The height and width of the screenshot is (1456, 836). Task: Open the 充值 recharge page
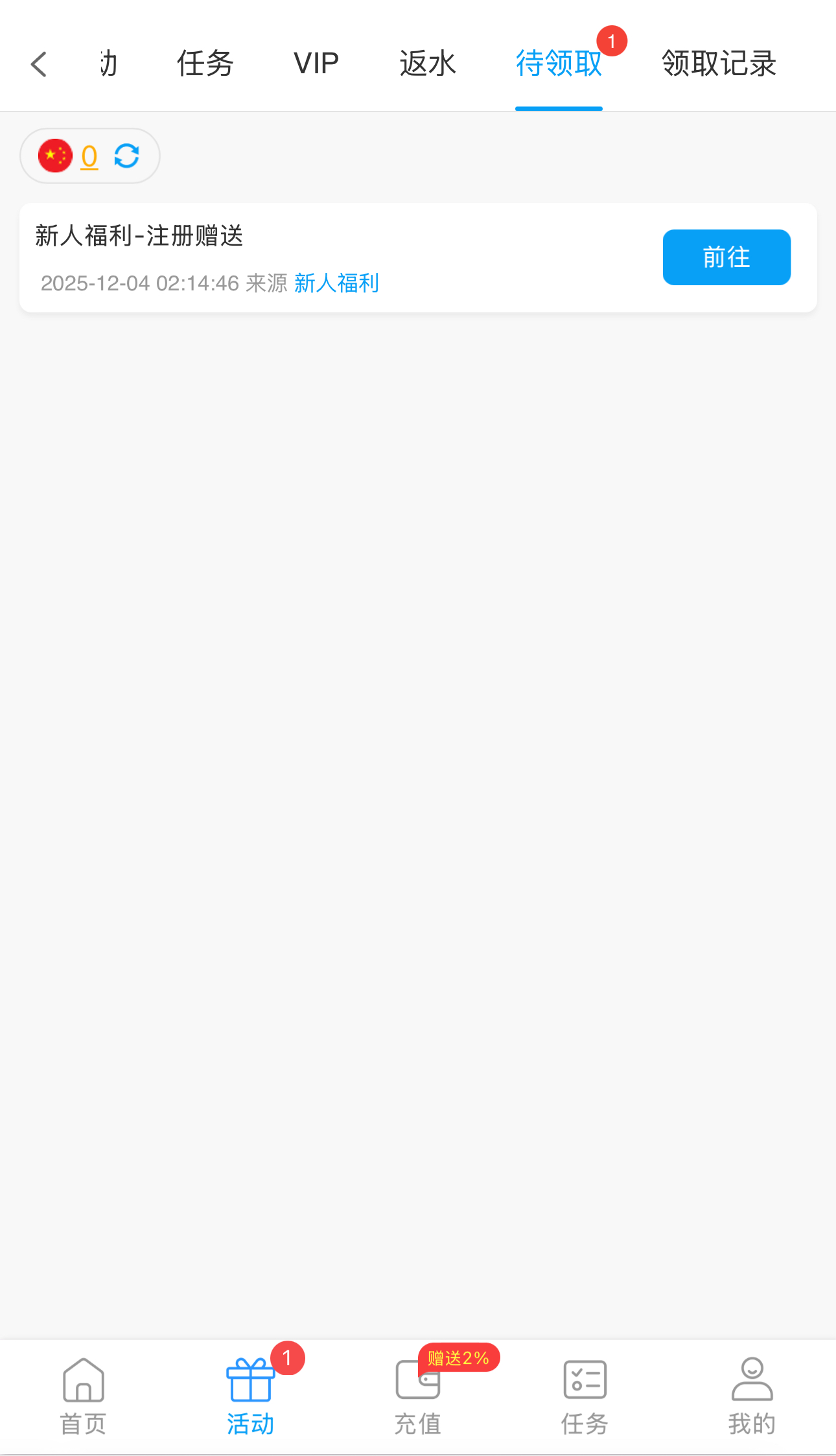click(x=417, y=1396)
